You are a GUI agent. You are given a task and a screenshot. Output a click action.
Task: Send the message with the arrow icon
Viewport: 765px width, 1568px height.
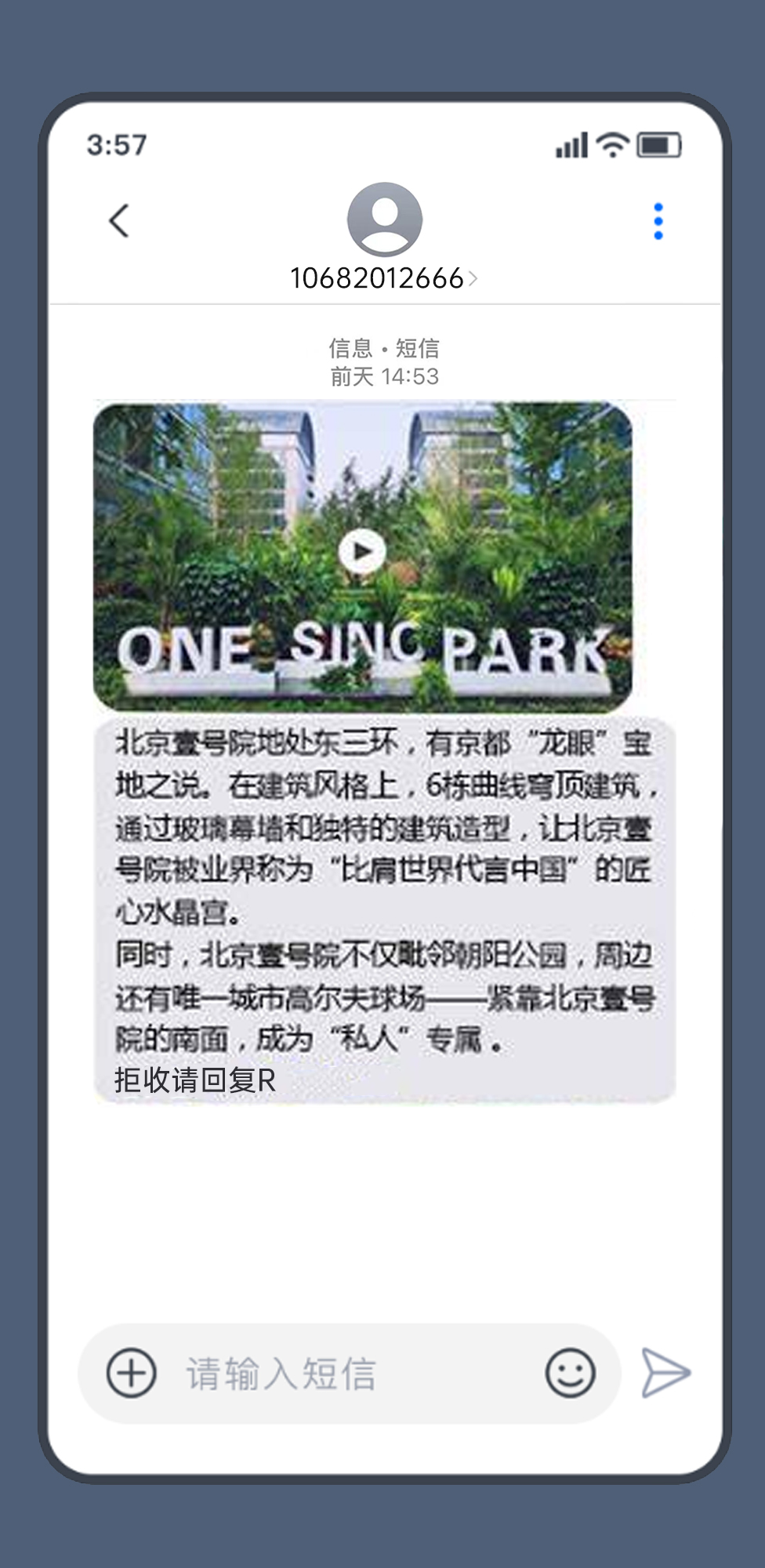coord(665,1373)
